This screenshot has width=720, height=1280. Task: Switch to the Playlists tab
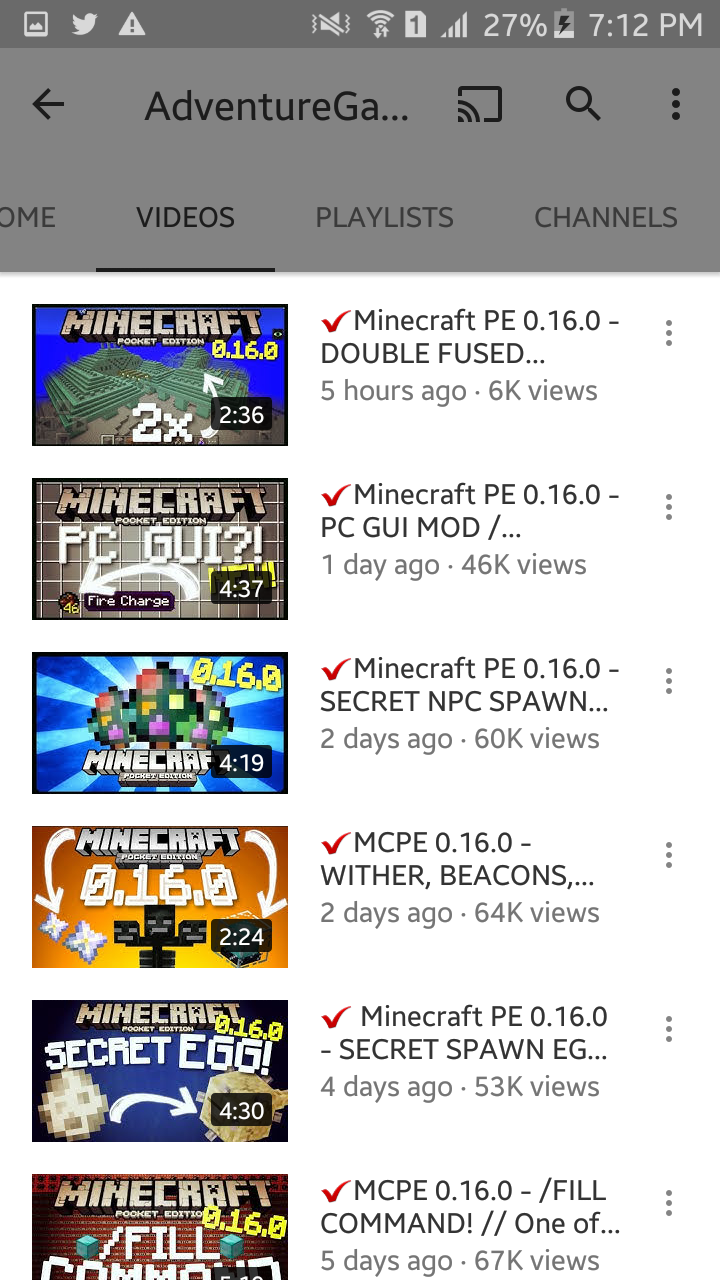coord(384,217)
